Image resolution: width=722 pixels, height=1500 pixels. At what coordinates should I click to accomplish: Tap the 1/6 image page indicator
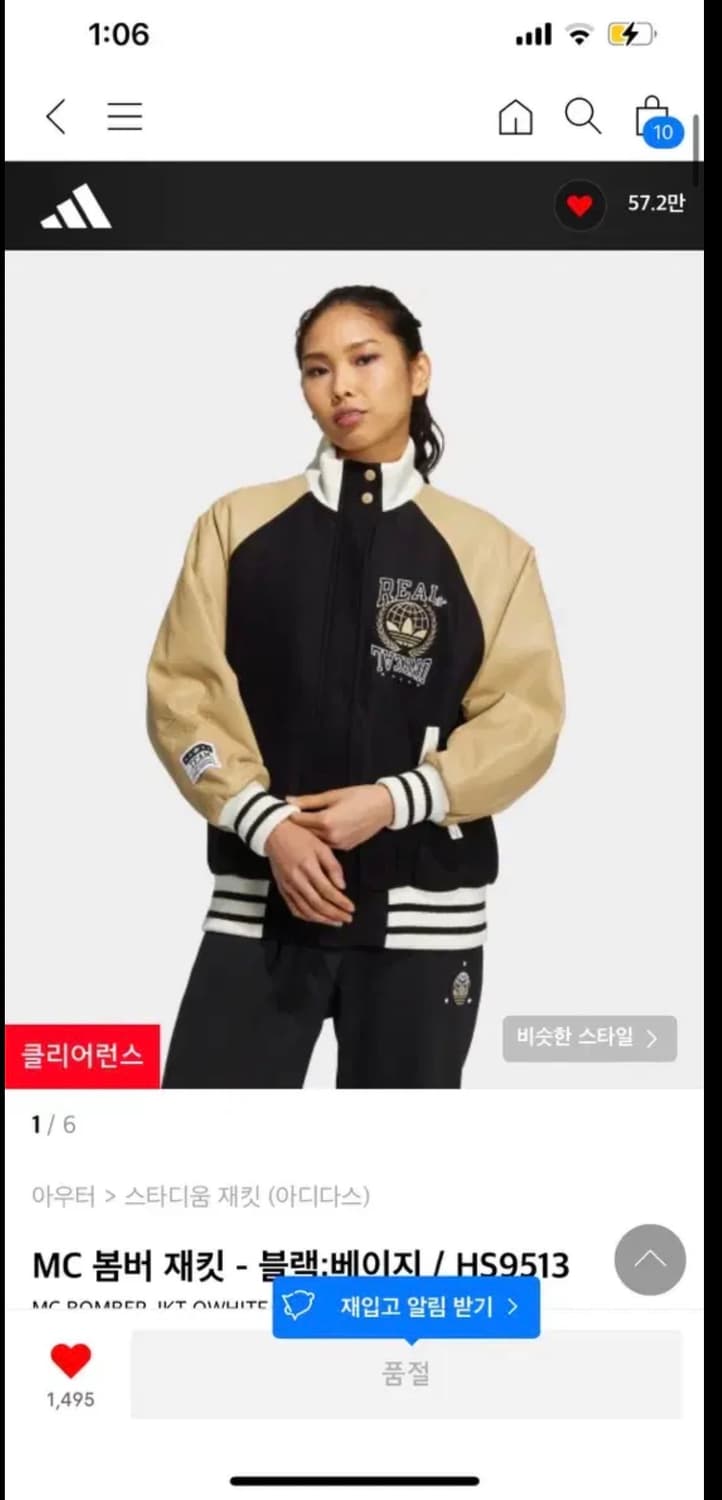tap(51, 1124)
